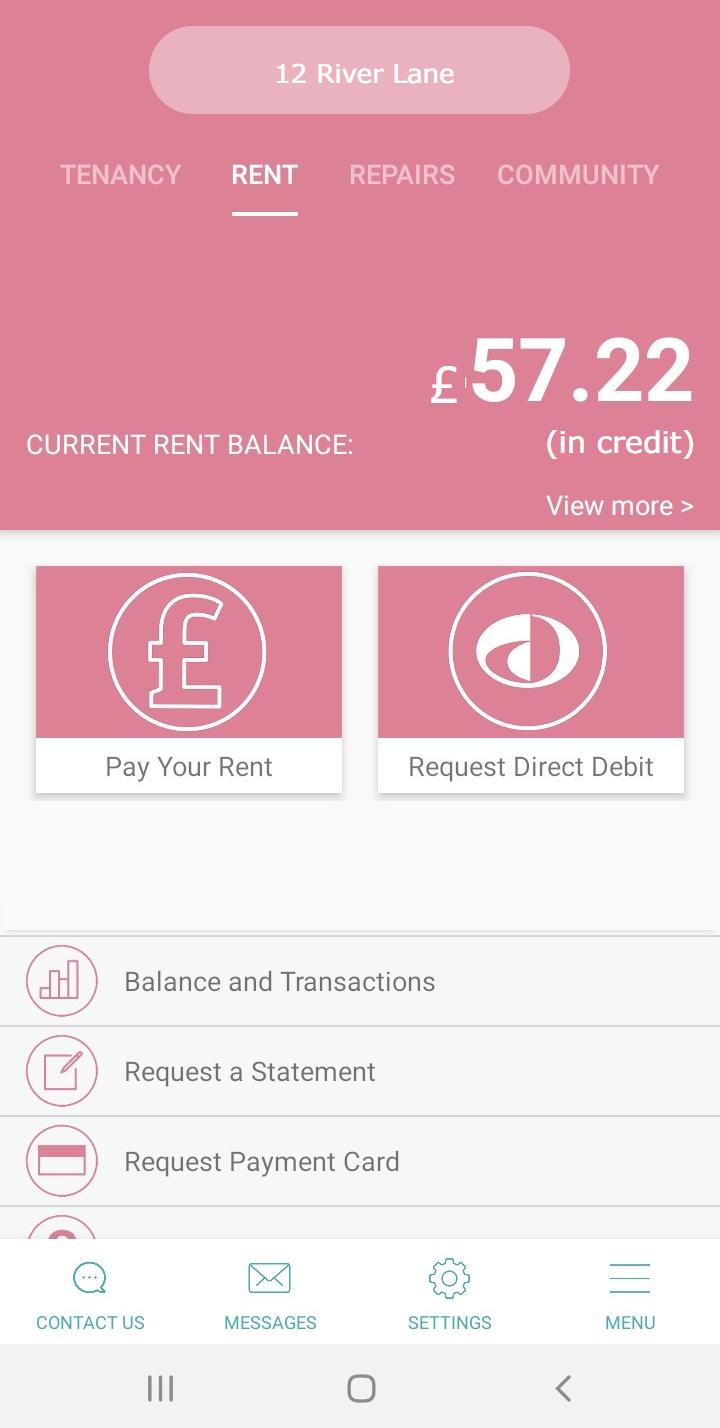This screenshot has width=720, height=1428.
Task: Go back with the system back button
Action: pyautogui.click(x=563, y=1388)
